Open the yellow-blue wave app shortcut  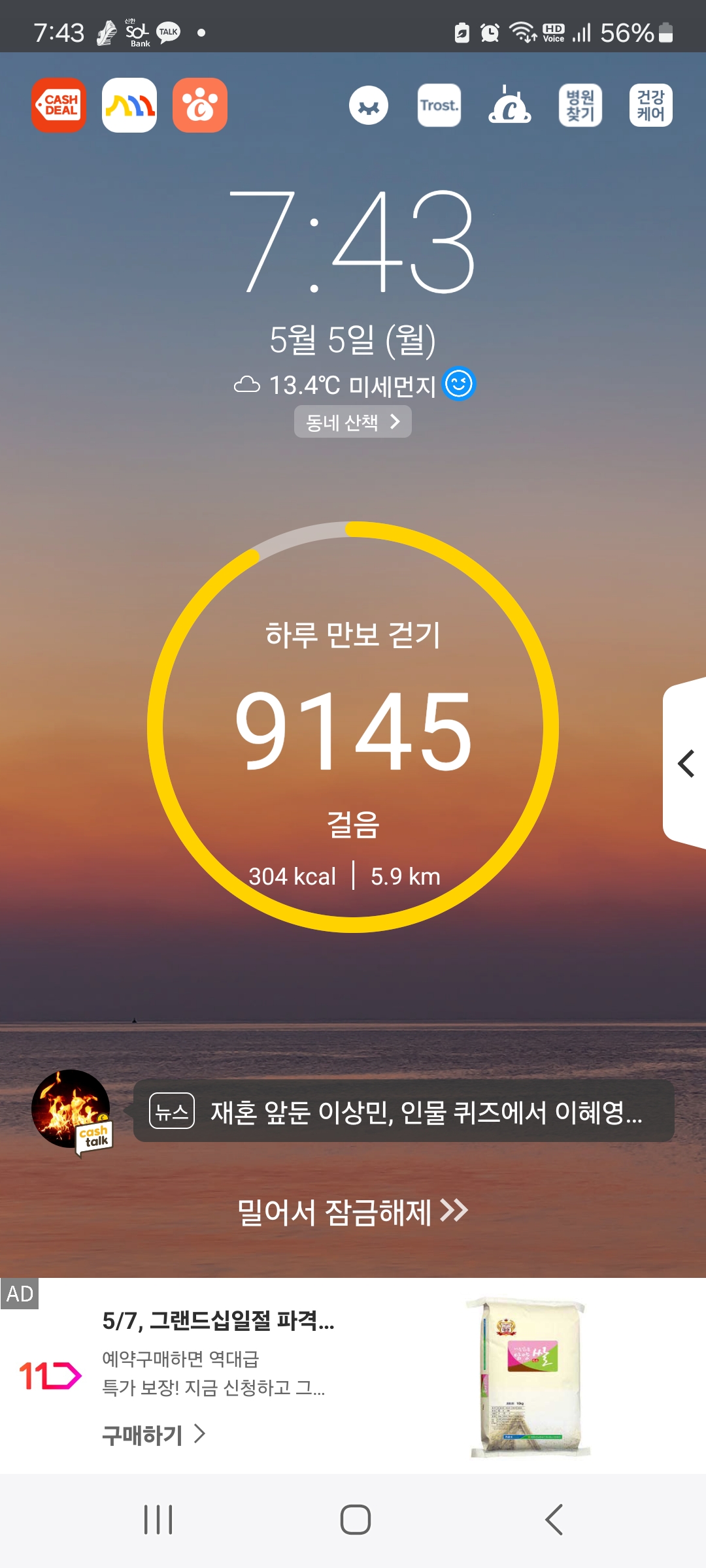(129, 105)
